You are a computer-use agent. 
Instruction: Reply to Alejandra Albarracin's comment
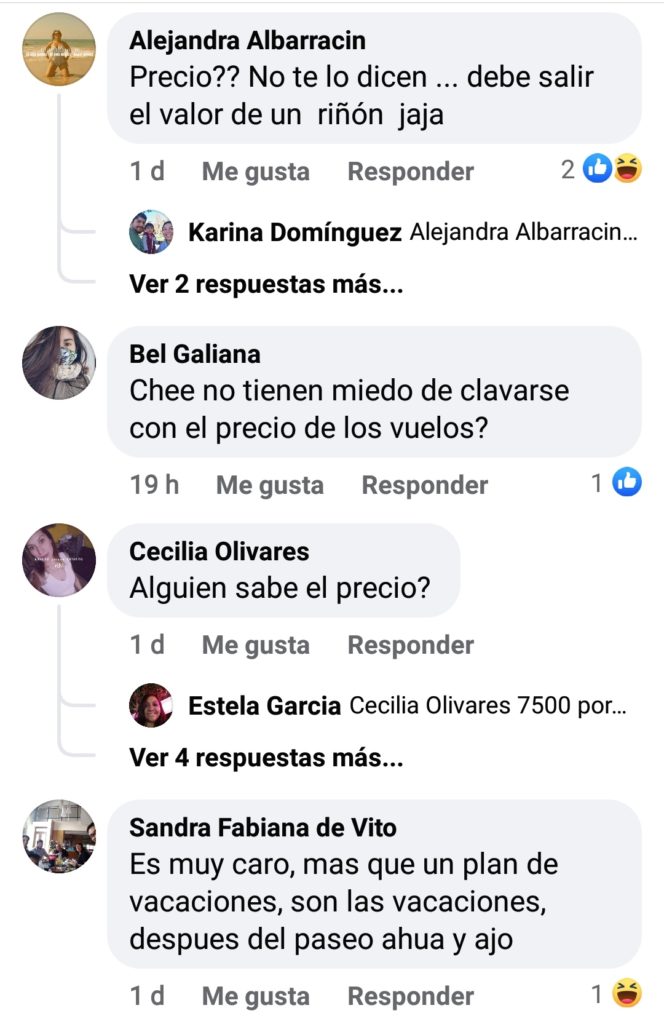tap(410, 171)
